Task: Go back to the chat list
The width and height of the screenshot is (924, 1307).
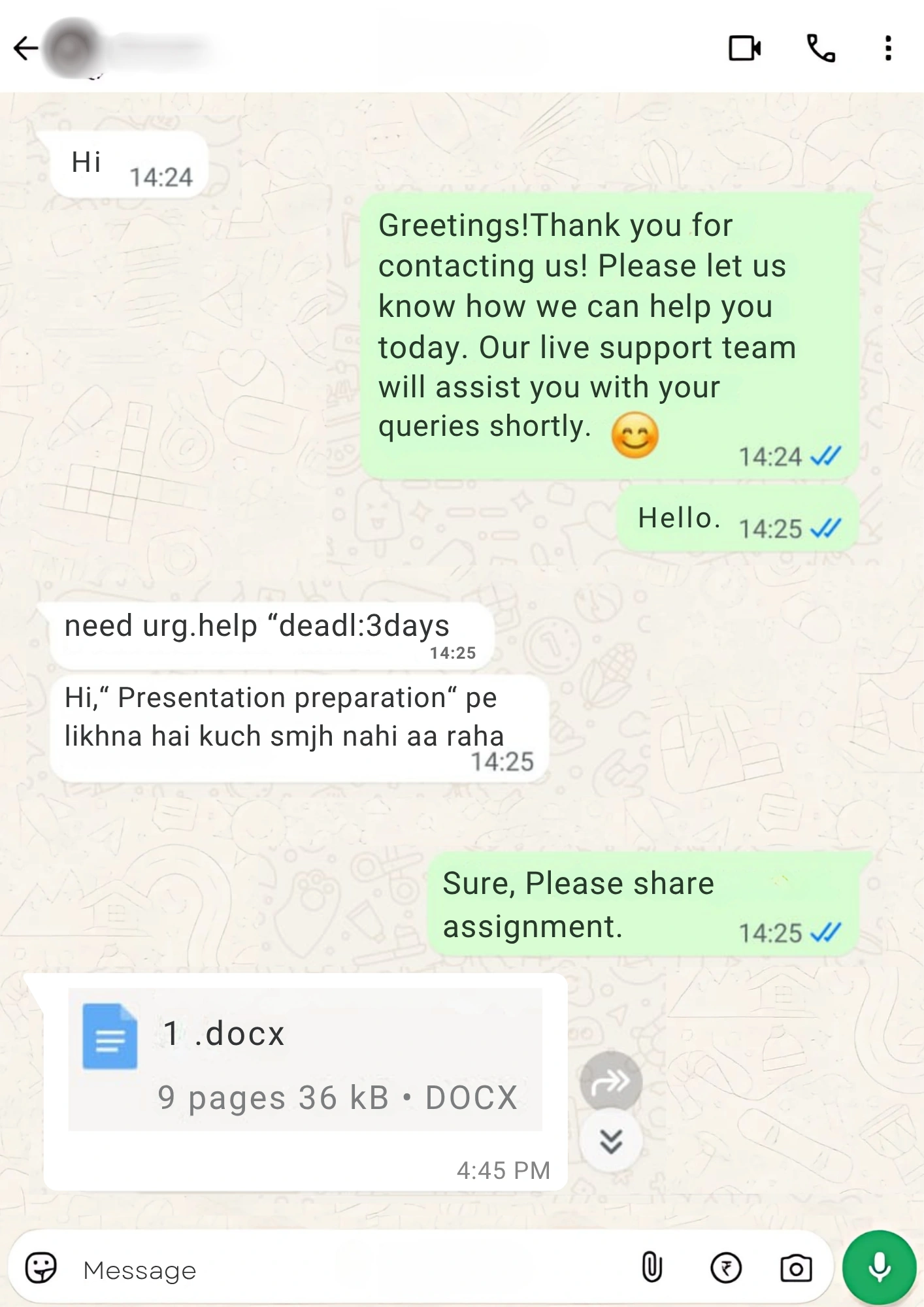Action: 25,48
